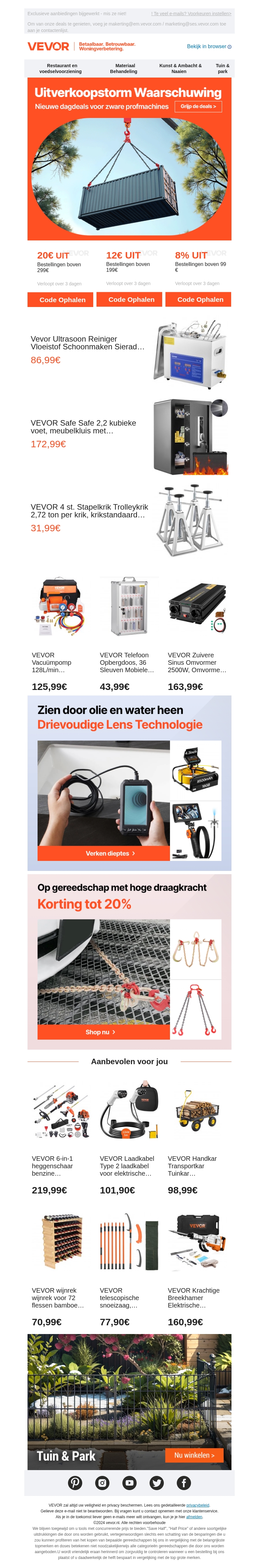
Task: Open the privacybeleid link
Action: pyautogui.click(x=197, y=1505)
